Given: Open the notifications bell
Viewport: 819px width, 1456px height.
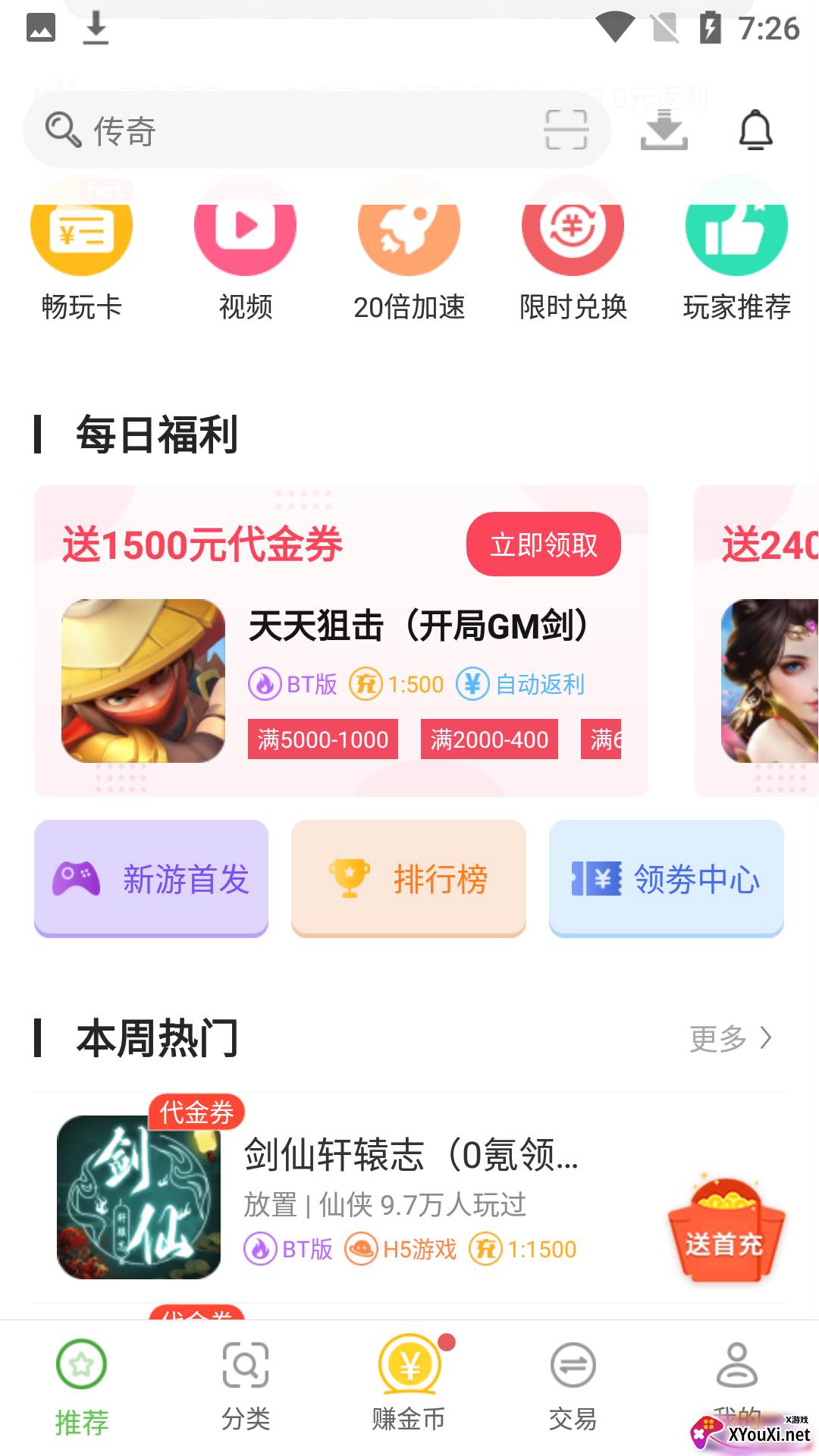Looking at the screenshot, I should coord(755,130).
